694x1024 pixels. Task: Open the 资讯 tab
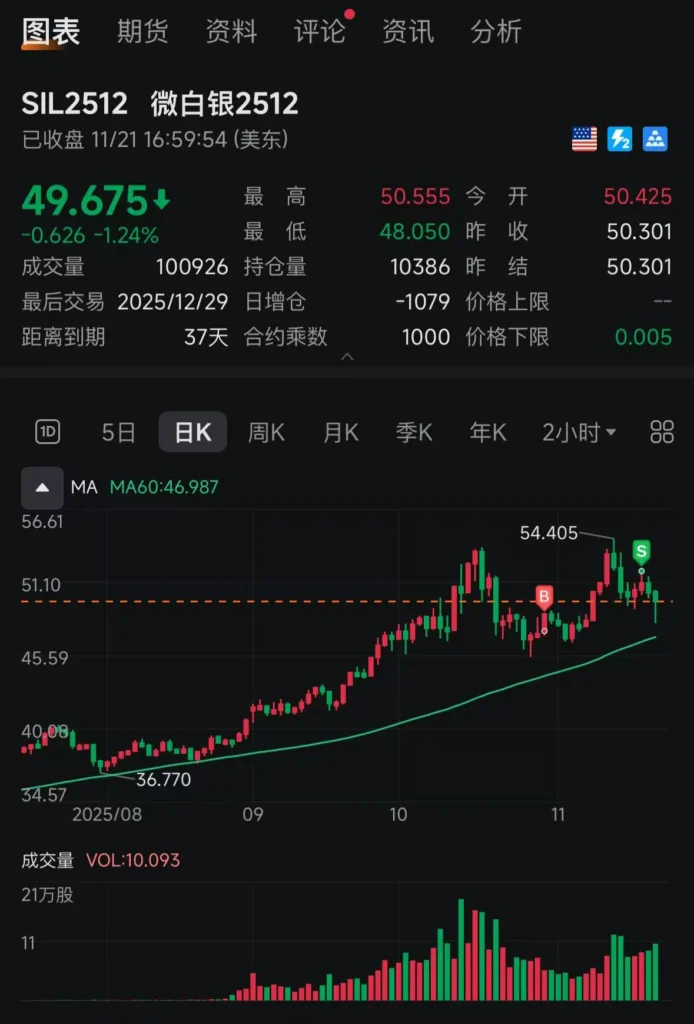408,32
